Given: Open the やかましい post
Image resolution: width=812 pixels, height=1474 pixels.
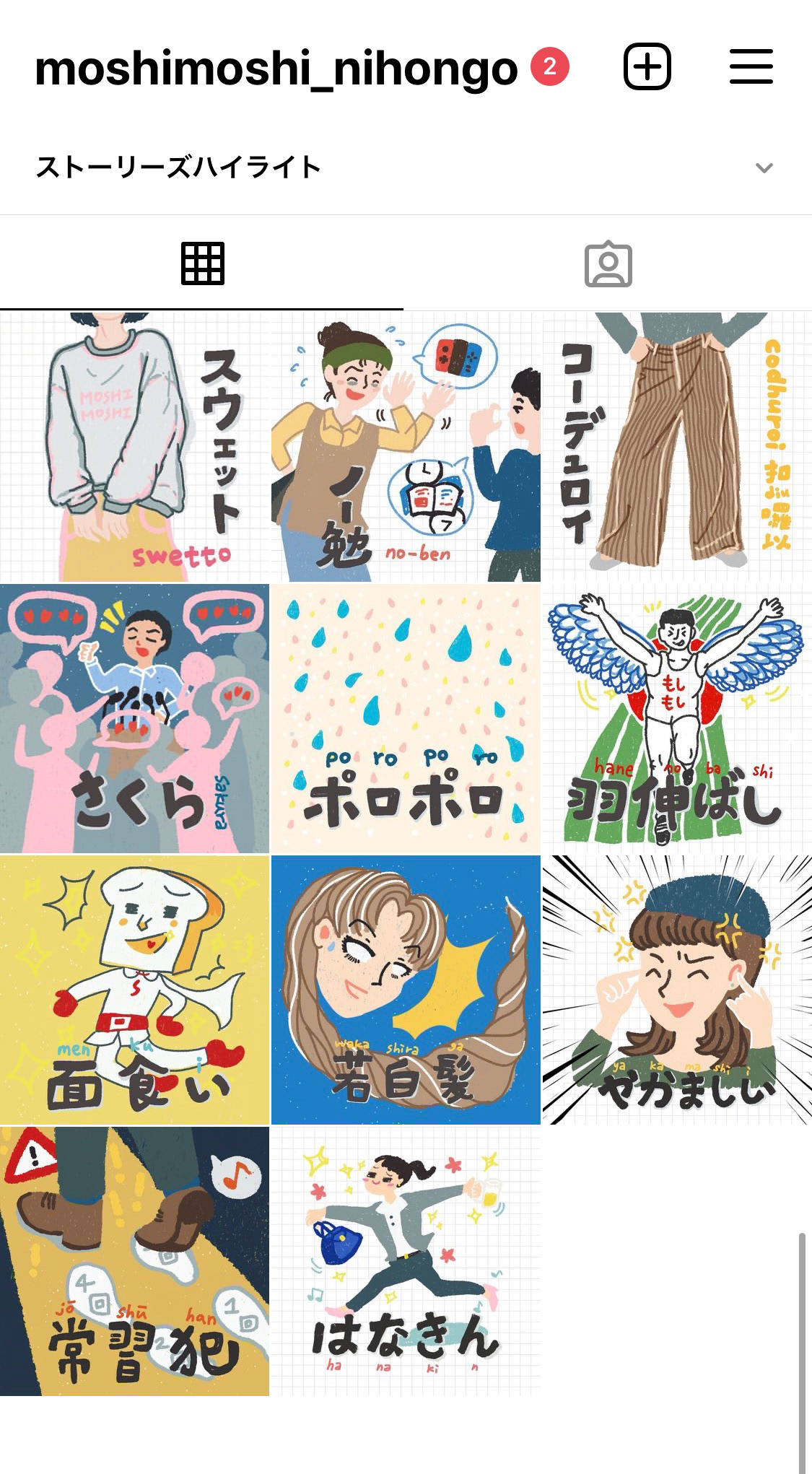Looking at the screenshot, I should click(x=677, y=990).
